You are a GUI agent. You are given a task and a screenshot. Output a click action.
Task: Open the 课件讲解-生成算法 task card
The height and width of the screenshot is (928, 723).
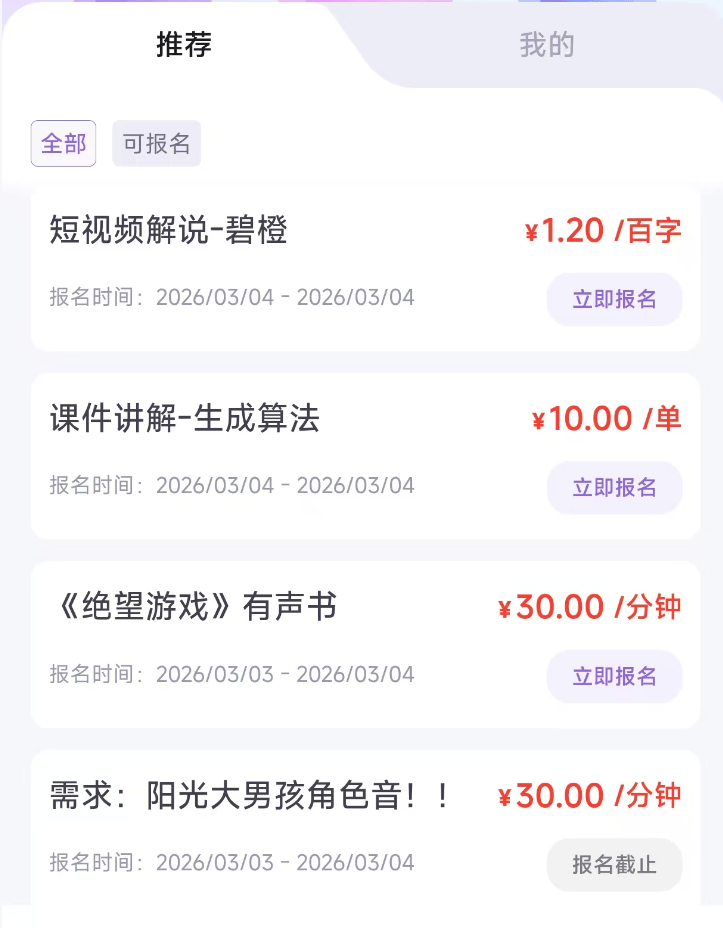[x=360, y=453]
